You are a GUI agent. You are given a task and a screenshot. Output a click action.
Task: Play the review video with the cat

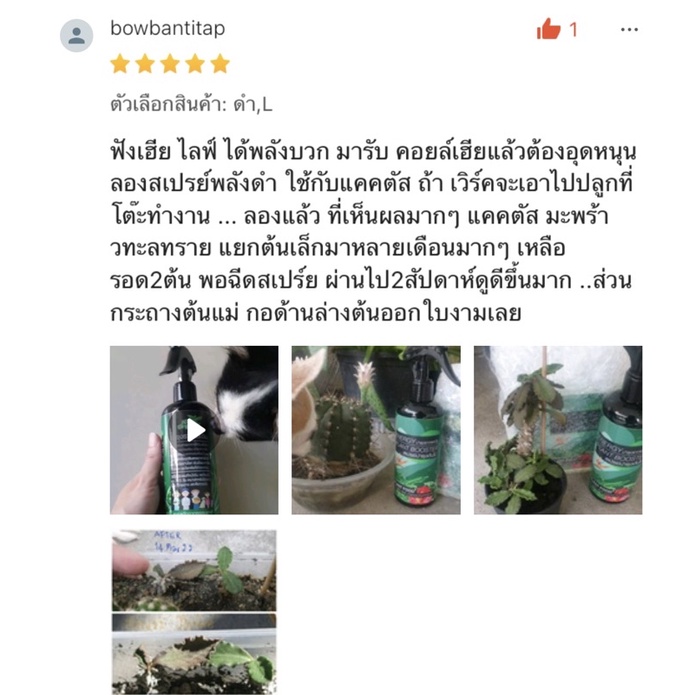[x=194, y=430]
